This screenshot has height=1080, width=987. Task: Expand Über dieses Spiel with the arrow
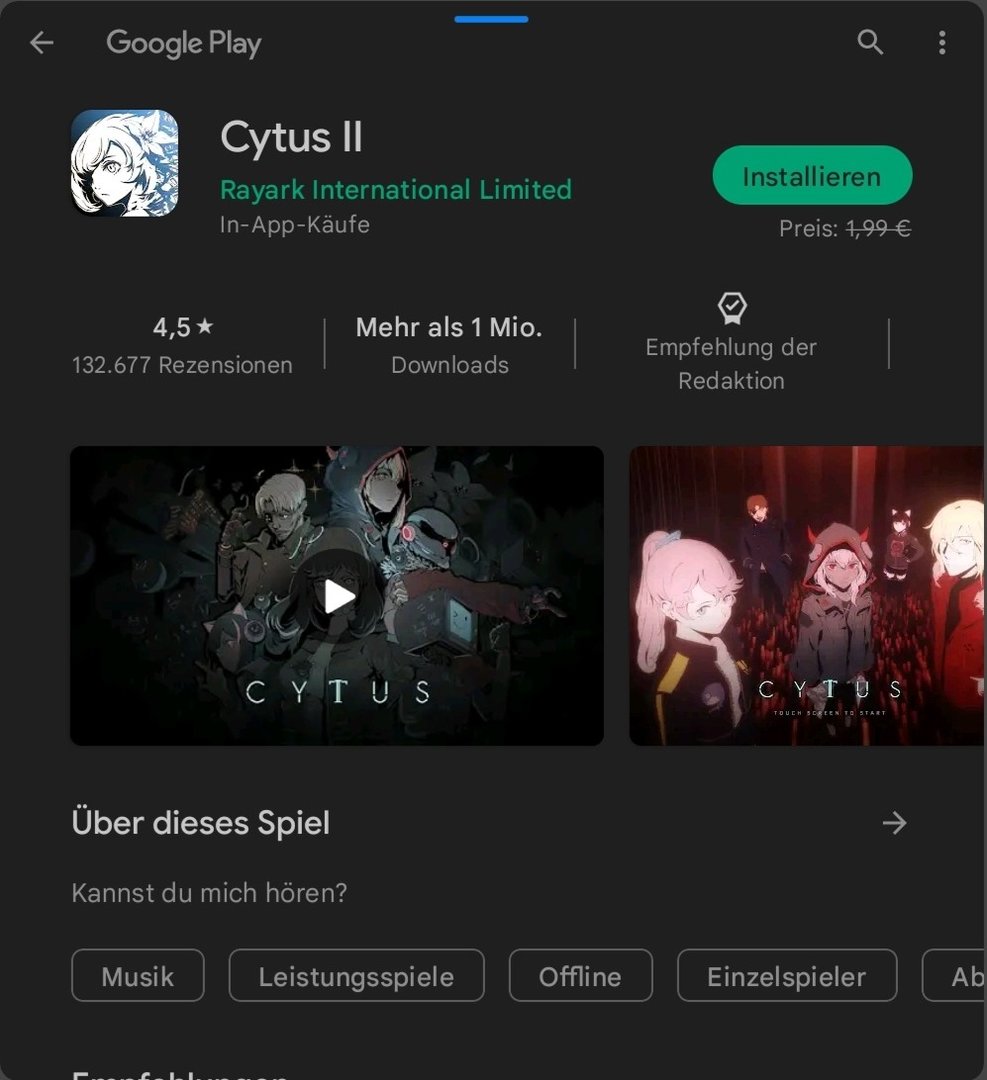(894, 823)
